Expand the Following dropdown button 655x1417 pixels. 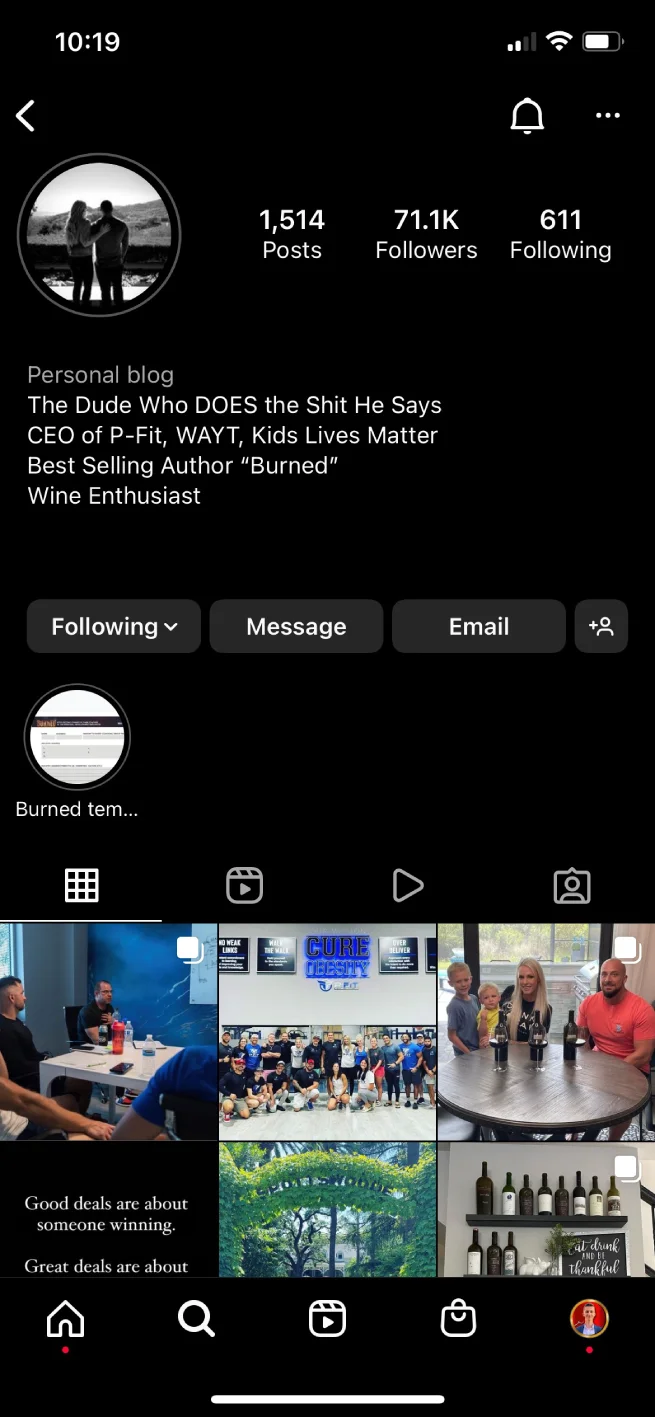coord(114,627)
